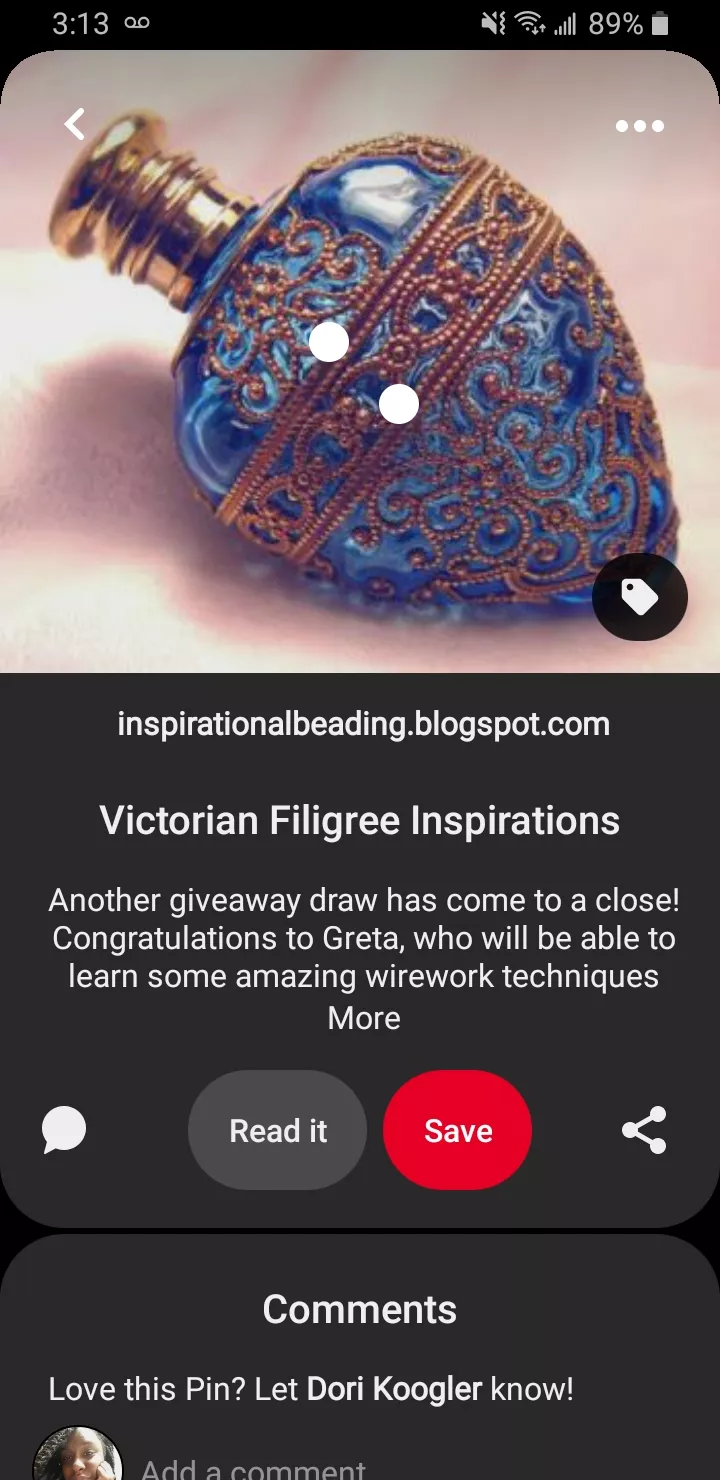This screenshot has height=1480, width=720.
Task: Share this Pin
Action: click(644, 1131)
